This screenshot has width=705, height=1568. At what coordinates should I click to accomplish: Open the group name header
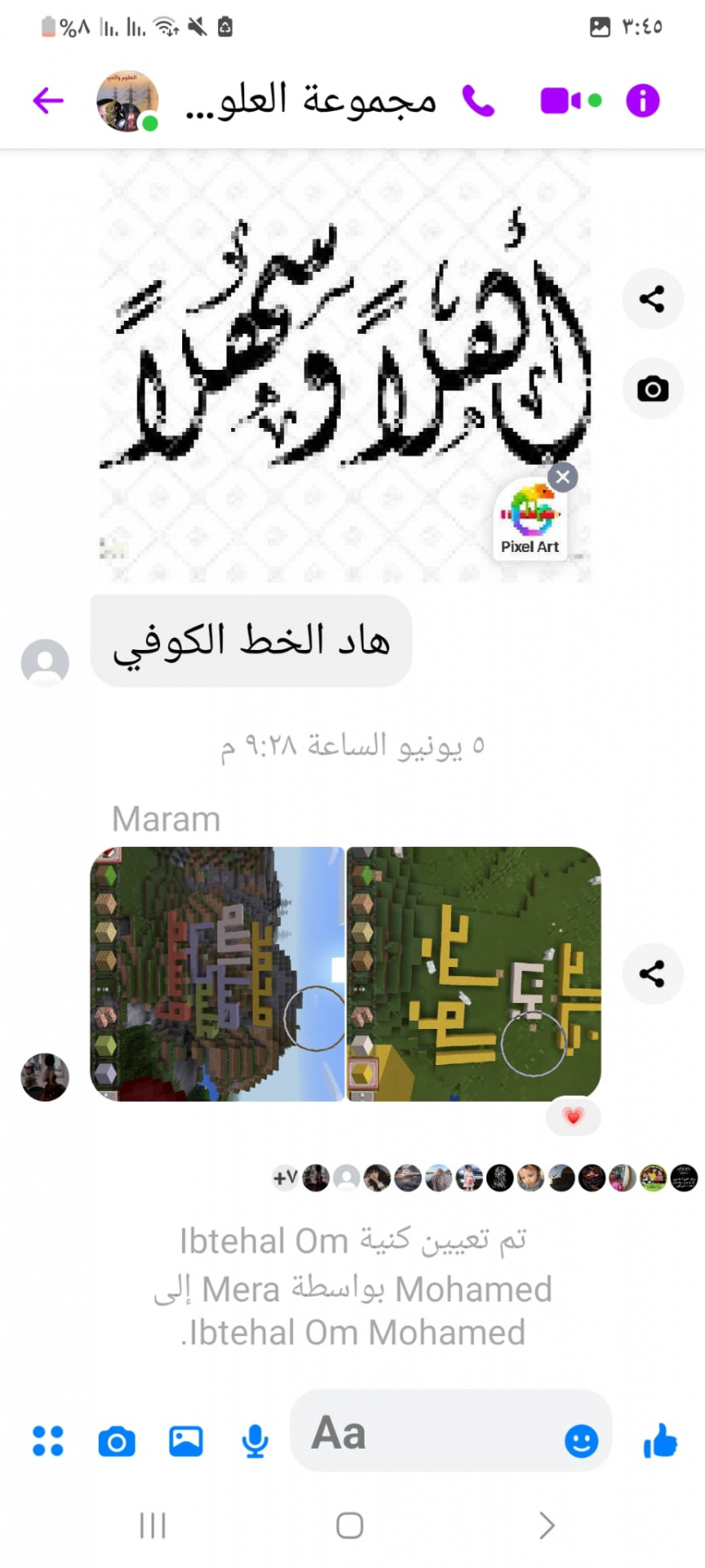tap(310, 101)
